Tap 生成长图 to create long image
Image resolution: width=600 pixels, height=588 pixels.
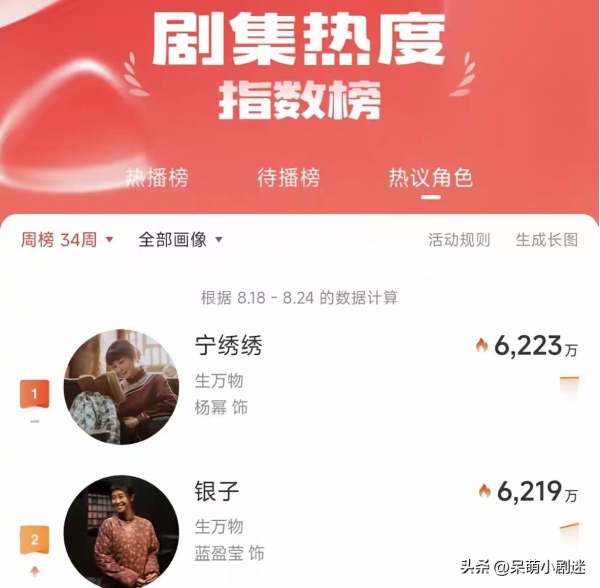546,240
